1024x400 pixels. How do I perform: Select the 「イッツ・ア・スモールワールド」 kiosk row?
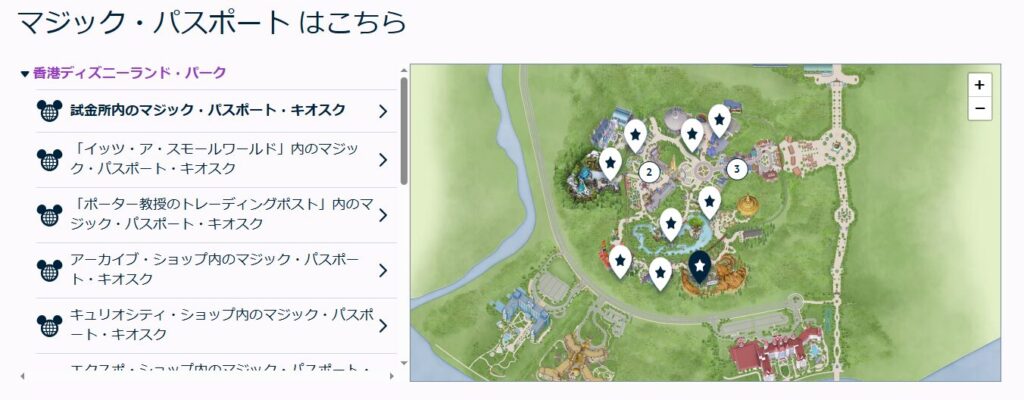208,160
